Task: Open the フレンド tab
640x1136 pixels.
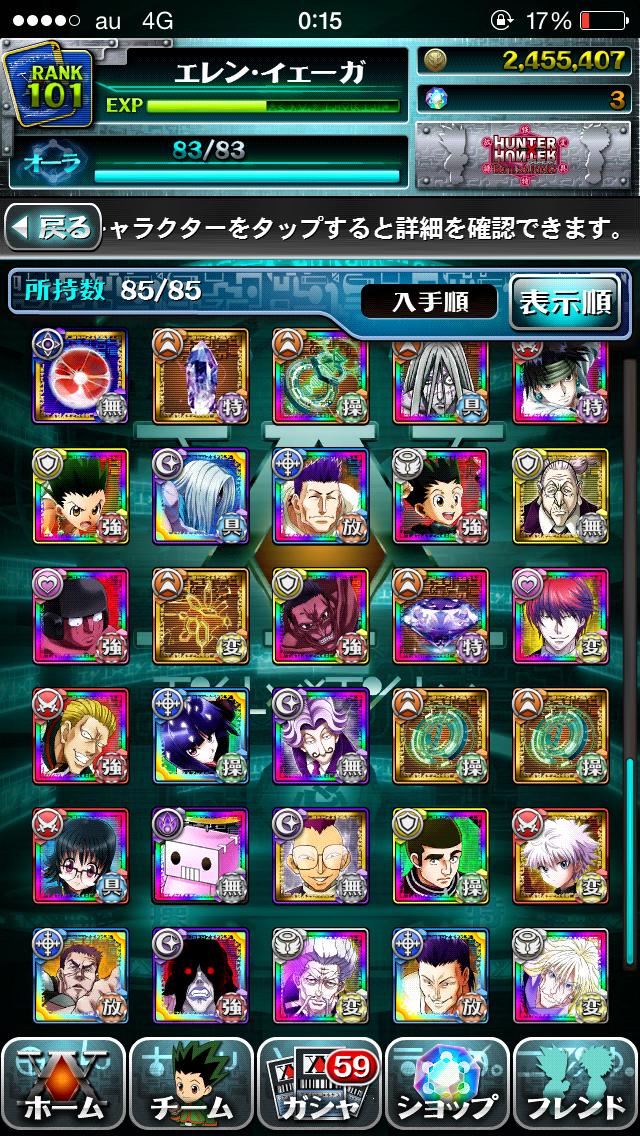Action: click(575, 1086)
